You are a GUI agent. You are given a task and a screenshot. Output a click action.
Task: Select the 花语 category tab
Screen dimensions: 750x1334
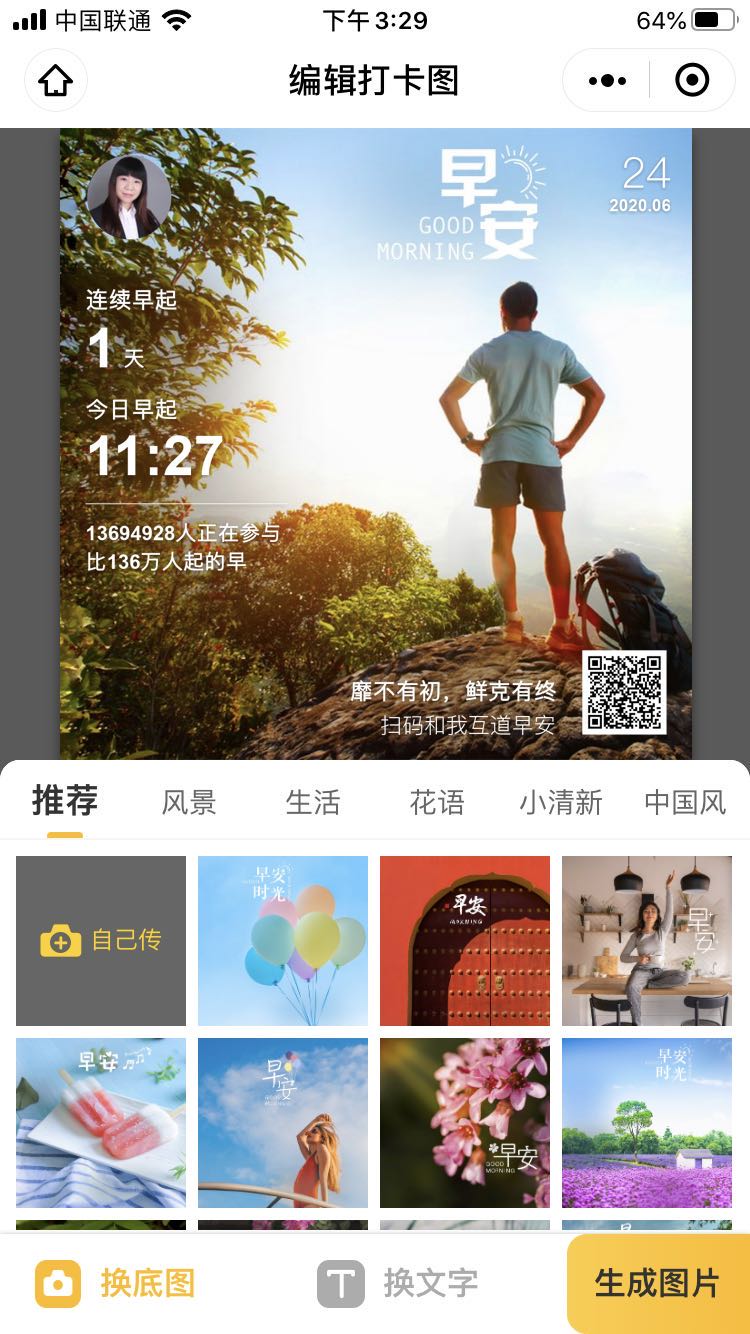pos(437,802)
